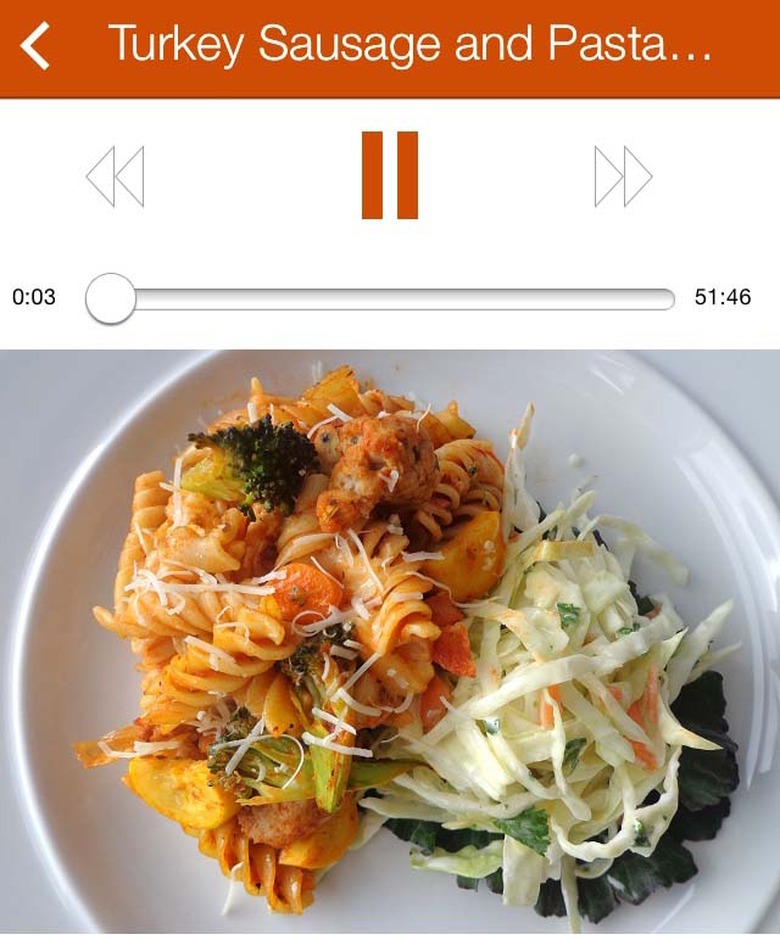Skip forward to the next section
The width and height of the screenshot is (780, 940).
[x=622, y=177]
